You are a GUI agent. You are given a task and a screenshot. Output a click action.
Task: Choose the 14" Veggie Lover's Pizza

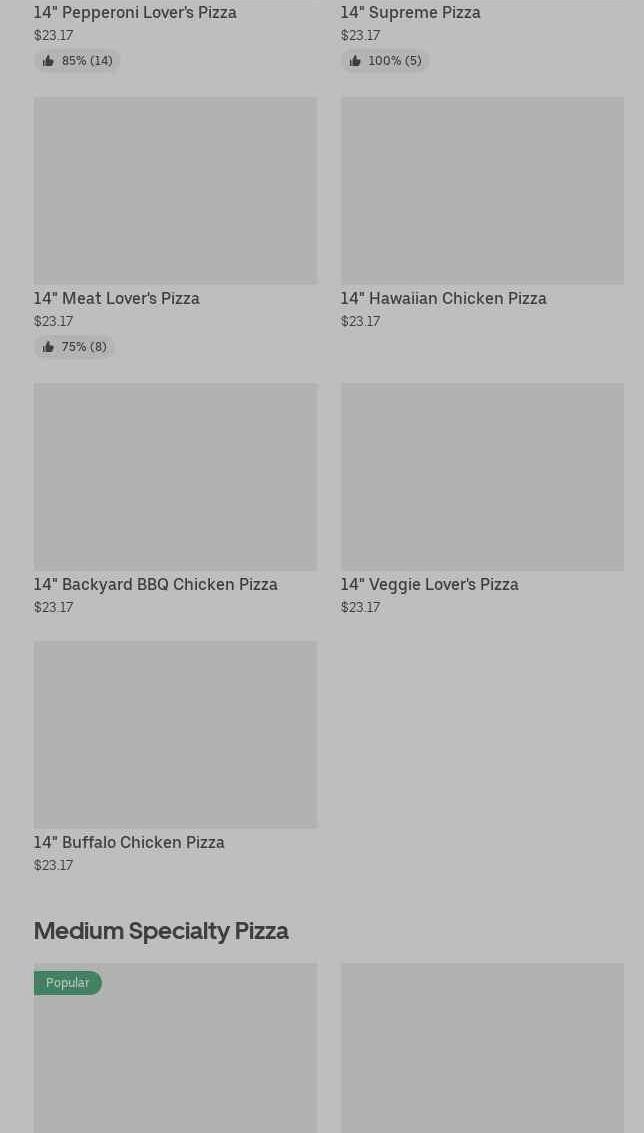[482, 500]
